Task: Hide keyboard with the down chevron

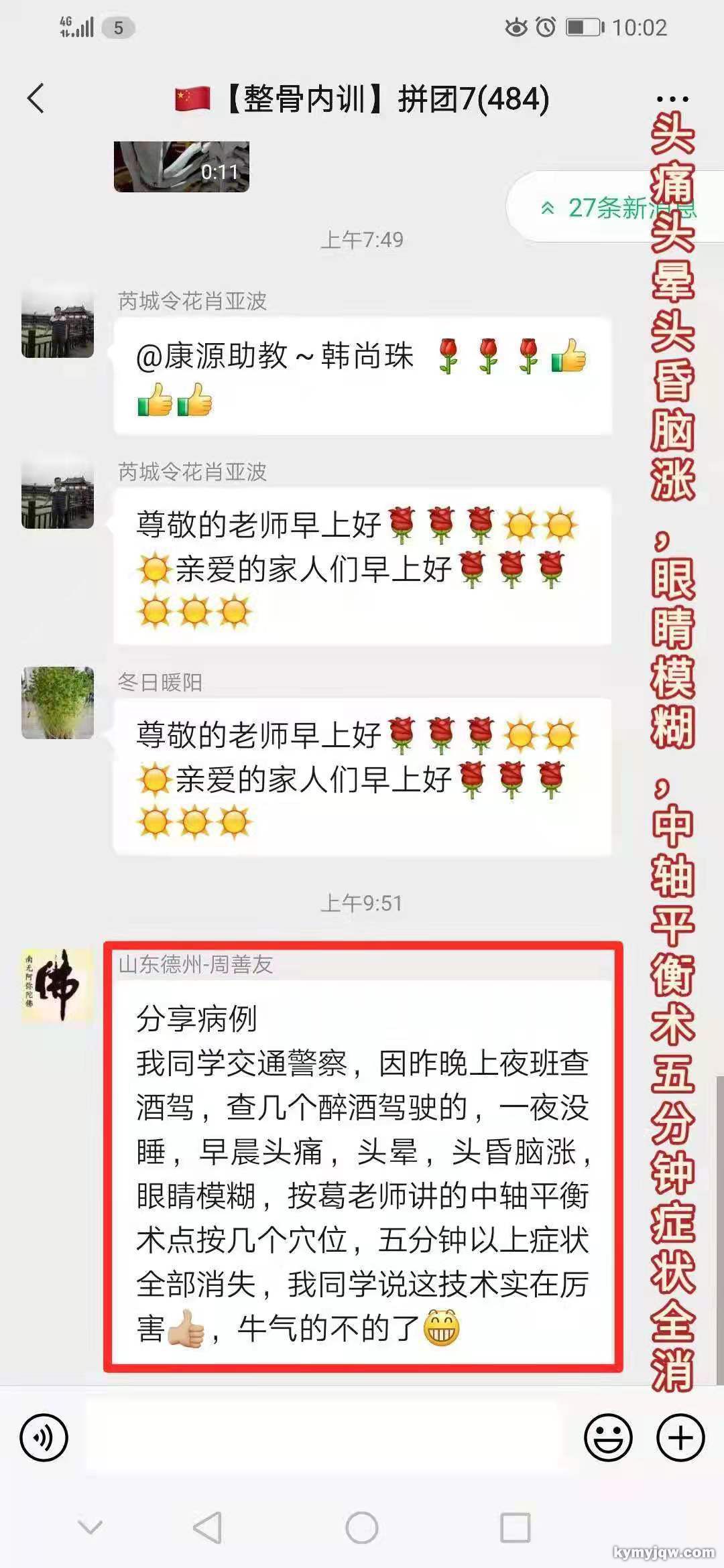Action: coord(90,1528)
